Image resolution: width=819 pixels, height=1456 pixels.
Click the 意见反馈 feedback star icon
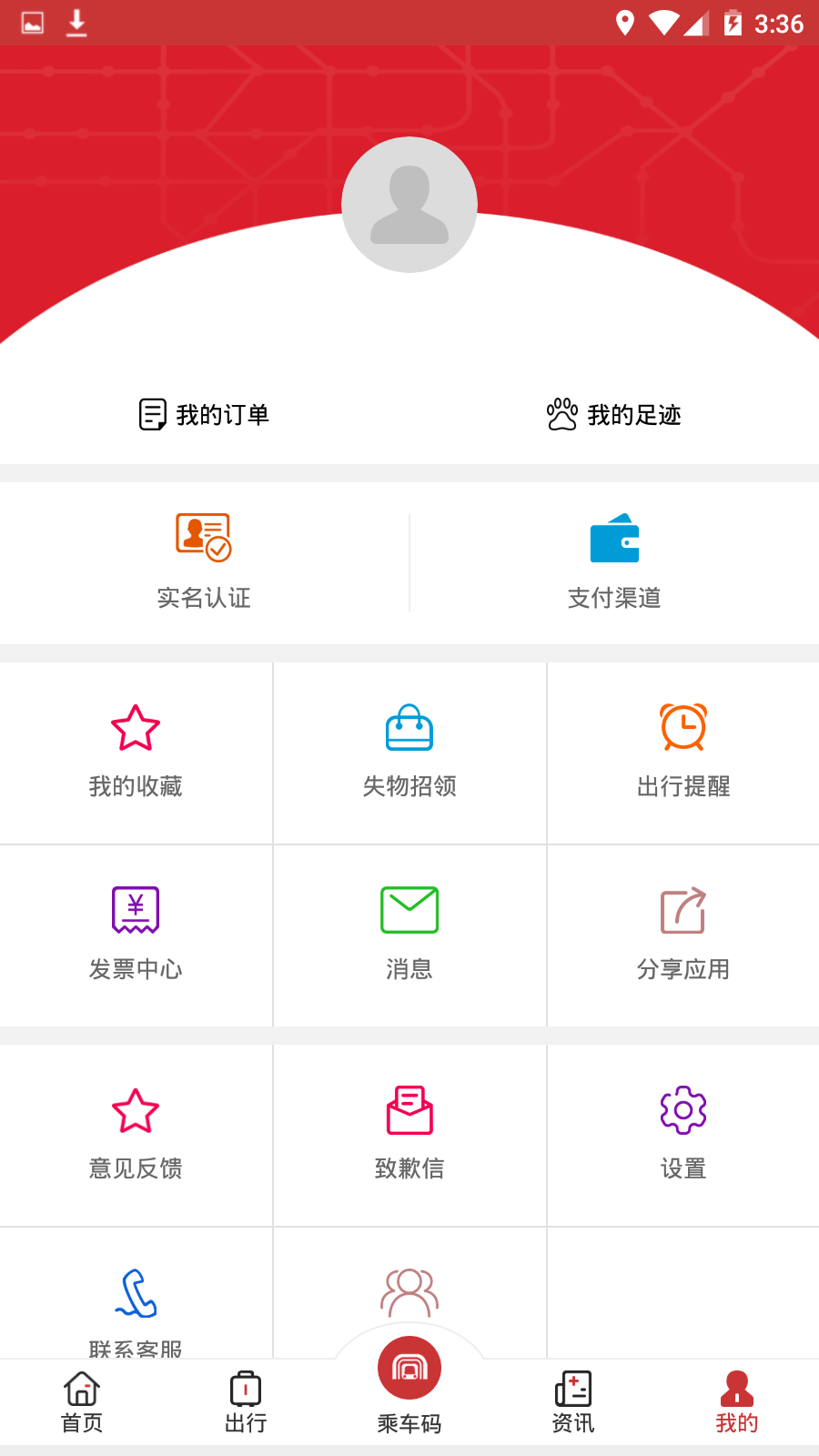coord(136,1110)
